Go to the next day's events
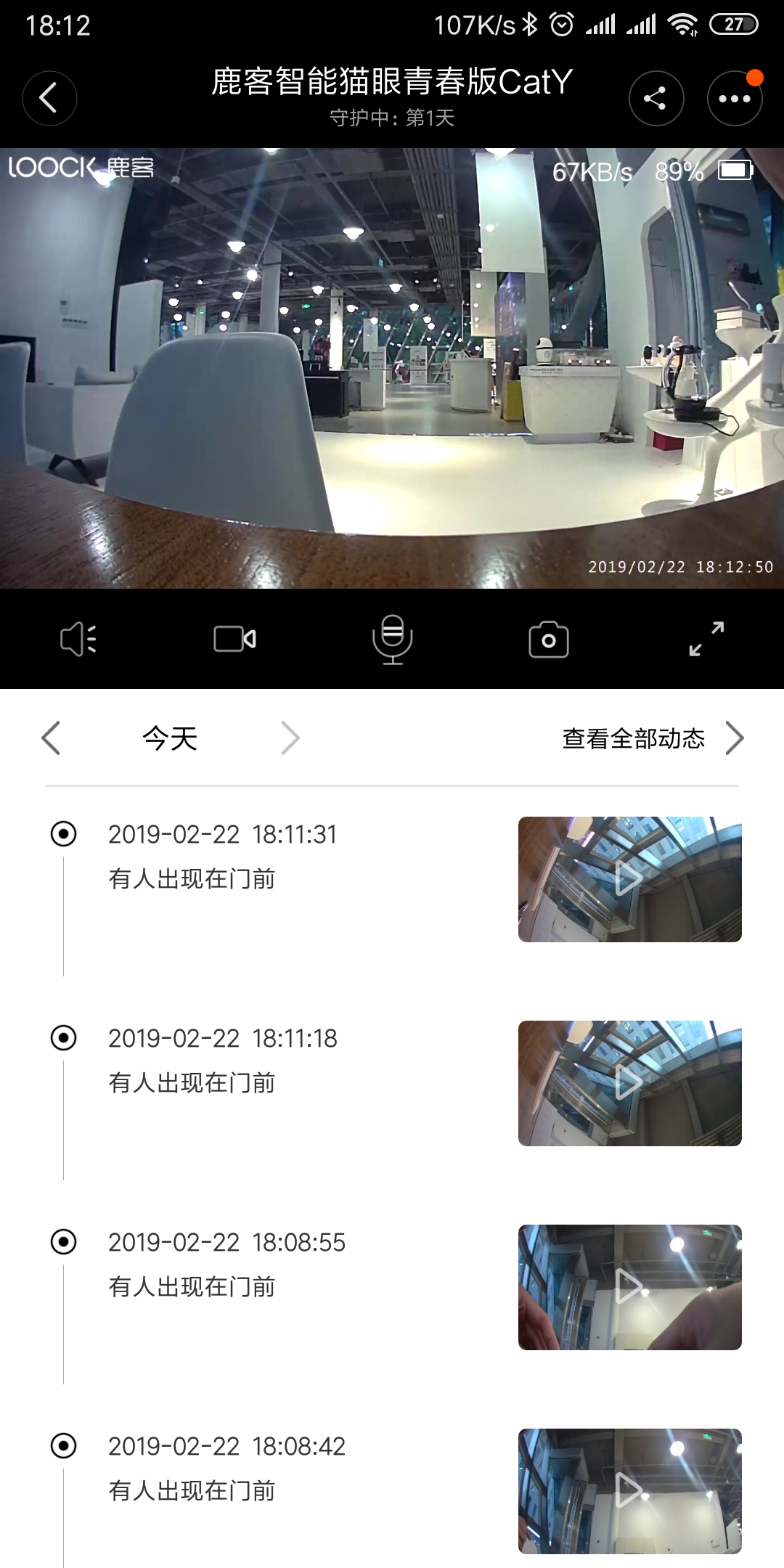 click(290, 738)
